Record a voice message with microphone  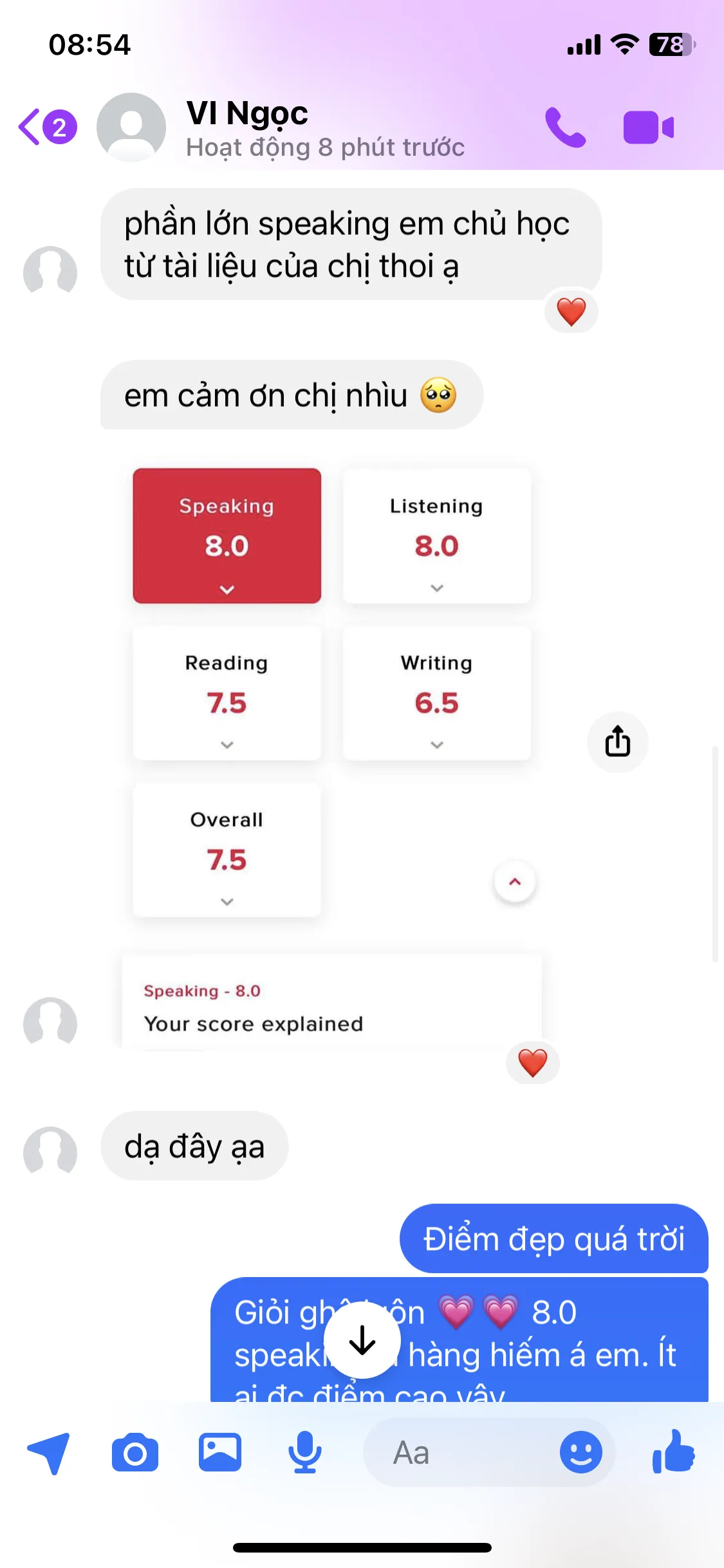point(304,1453)
